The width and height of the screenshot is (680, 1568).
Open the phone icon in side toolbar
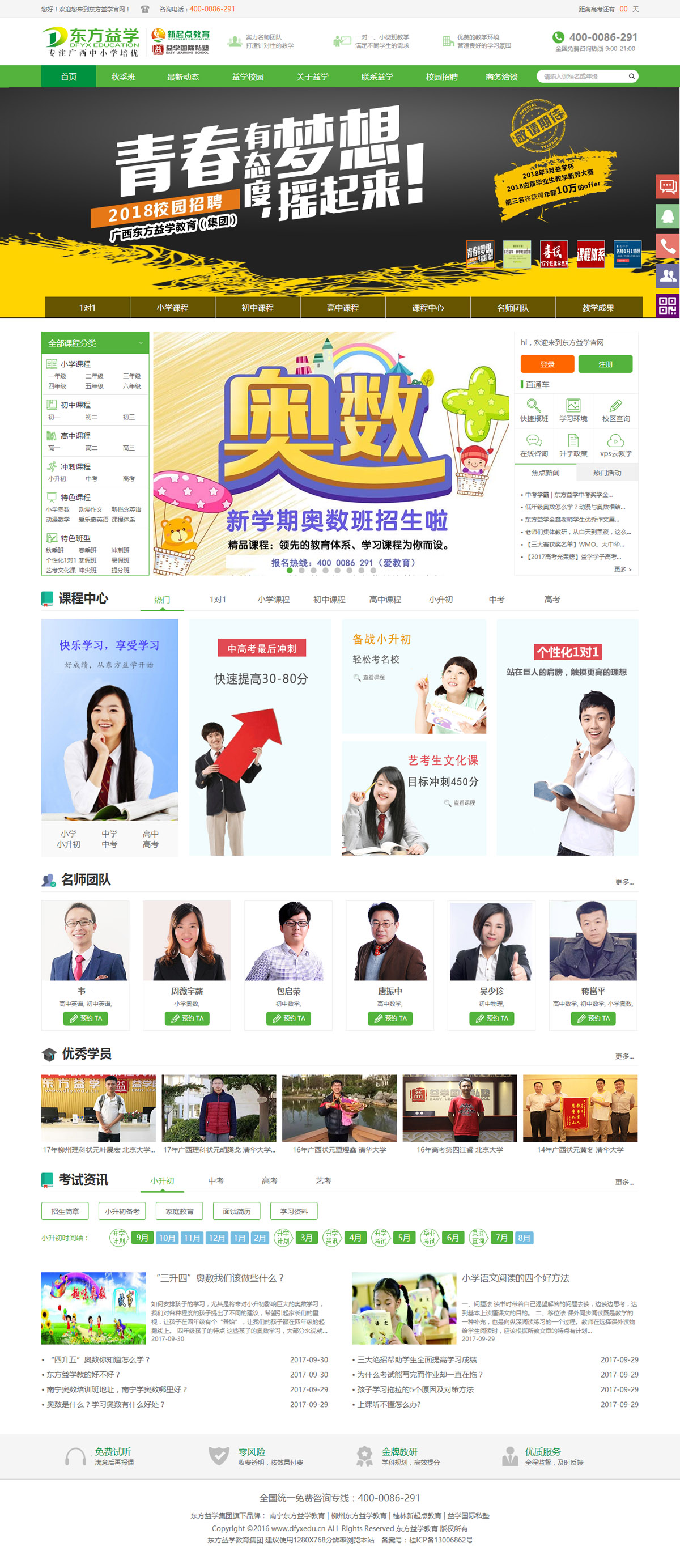click(x=667, y=246)
